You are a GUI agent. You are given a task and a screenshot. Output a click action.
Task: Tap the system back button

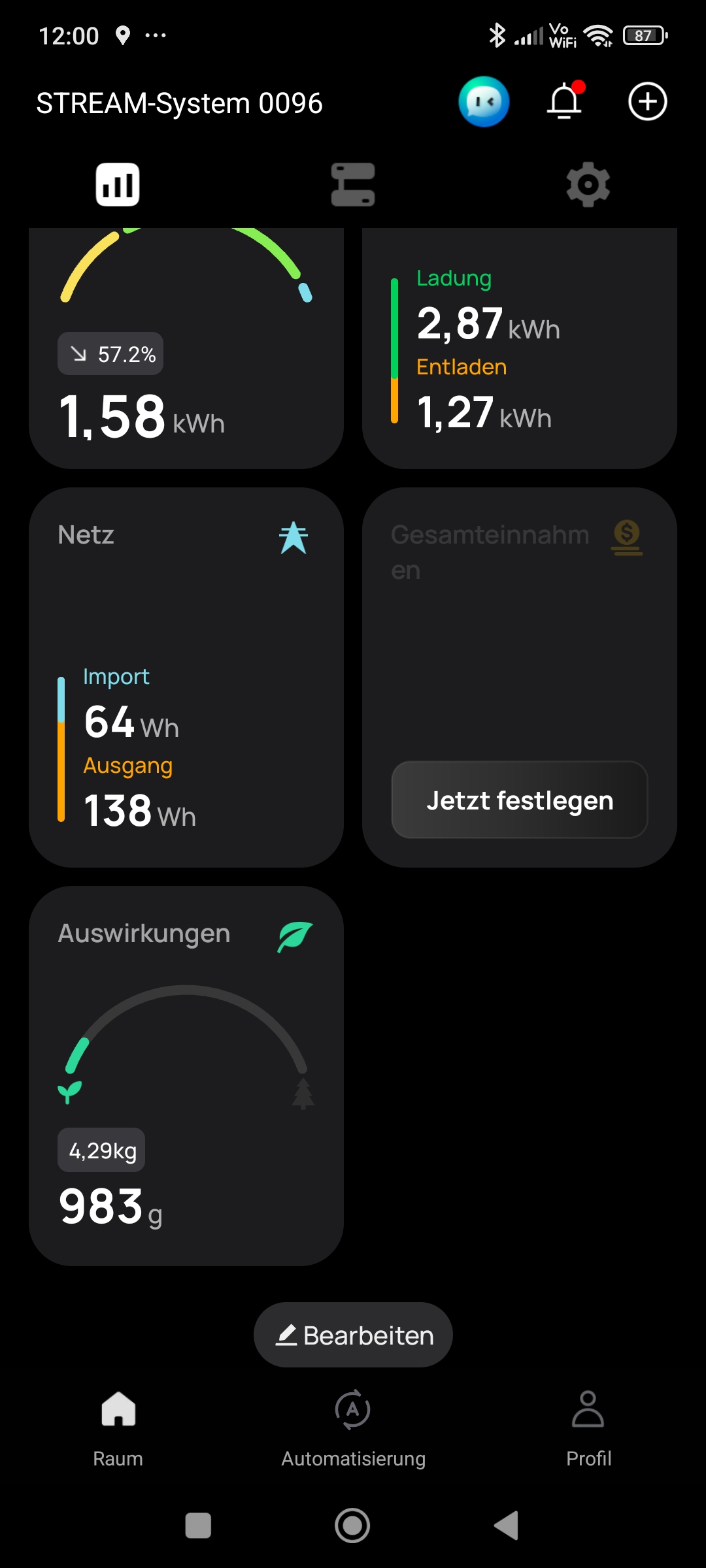click(507, 1526)
